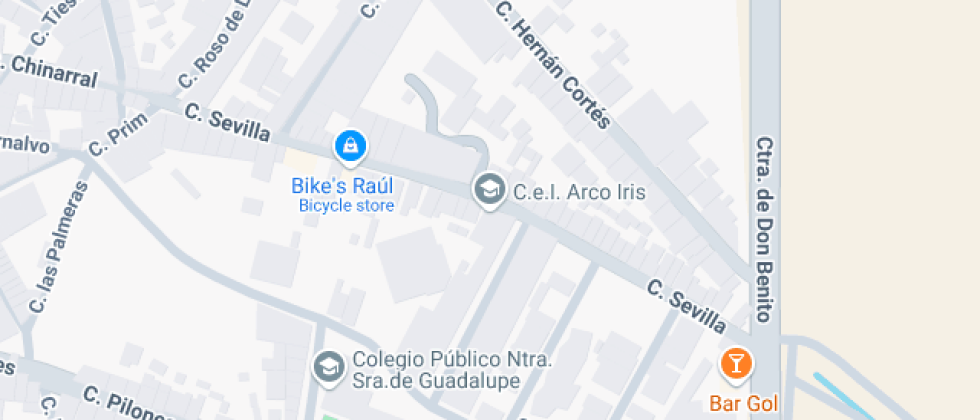Select the C.e.I. Arco Iris school marker
980x420 pixels.
tap(488, 189)
